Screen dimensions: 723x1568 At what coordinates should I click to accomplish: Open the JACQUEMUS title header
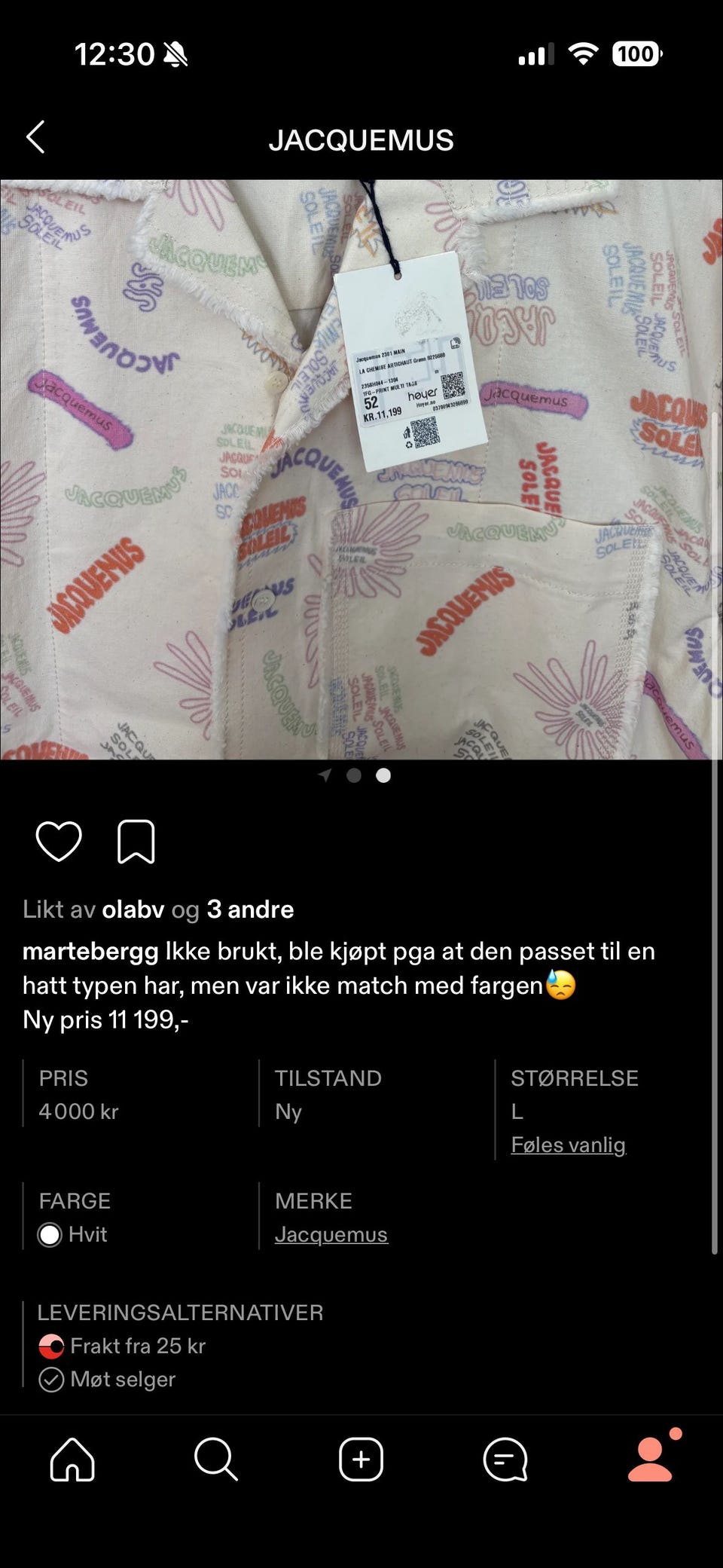tap(361, 140)
